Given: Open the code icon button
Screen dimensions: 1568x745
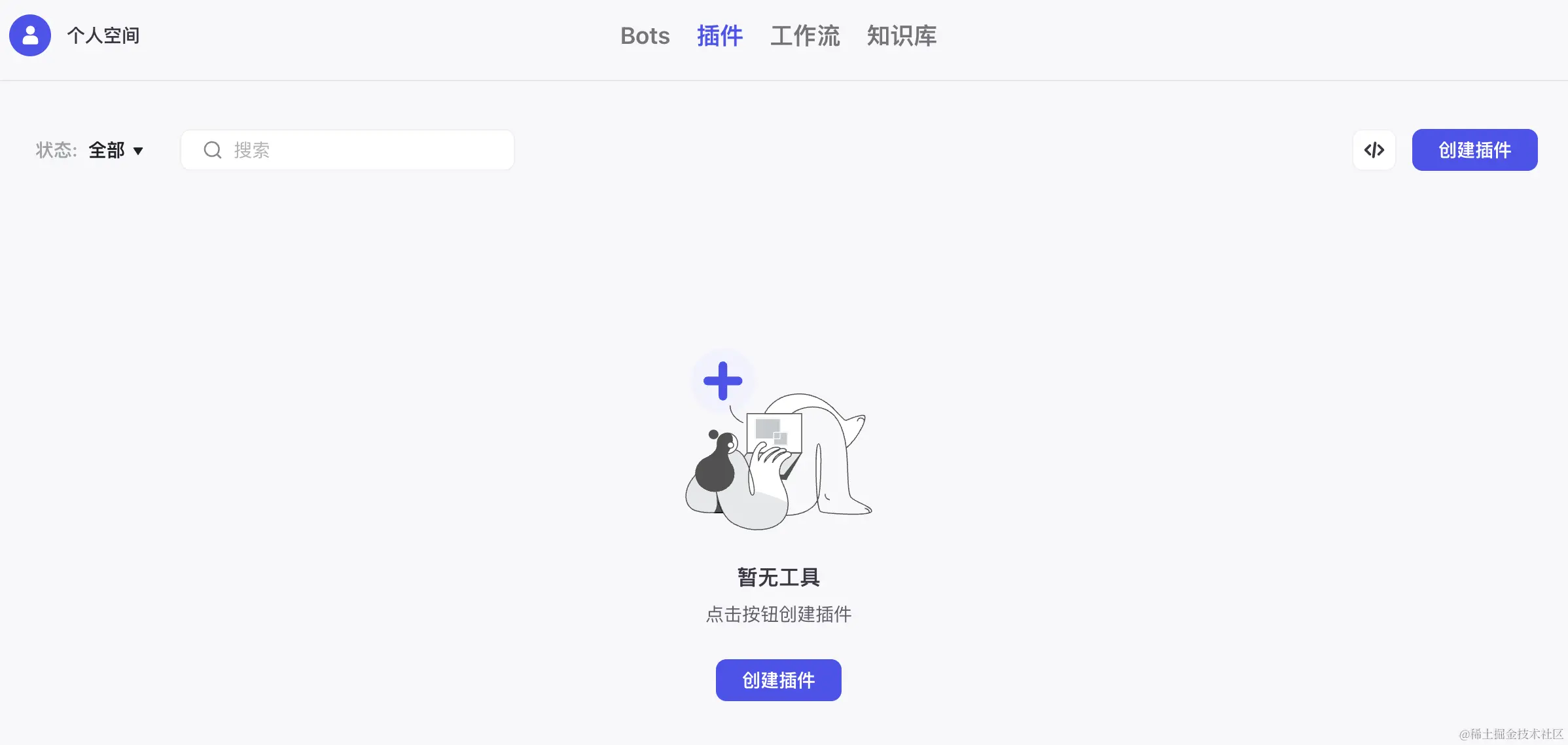Looking at the screenshot, I should [1374, 151].
